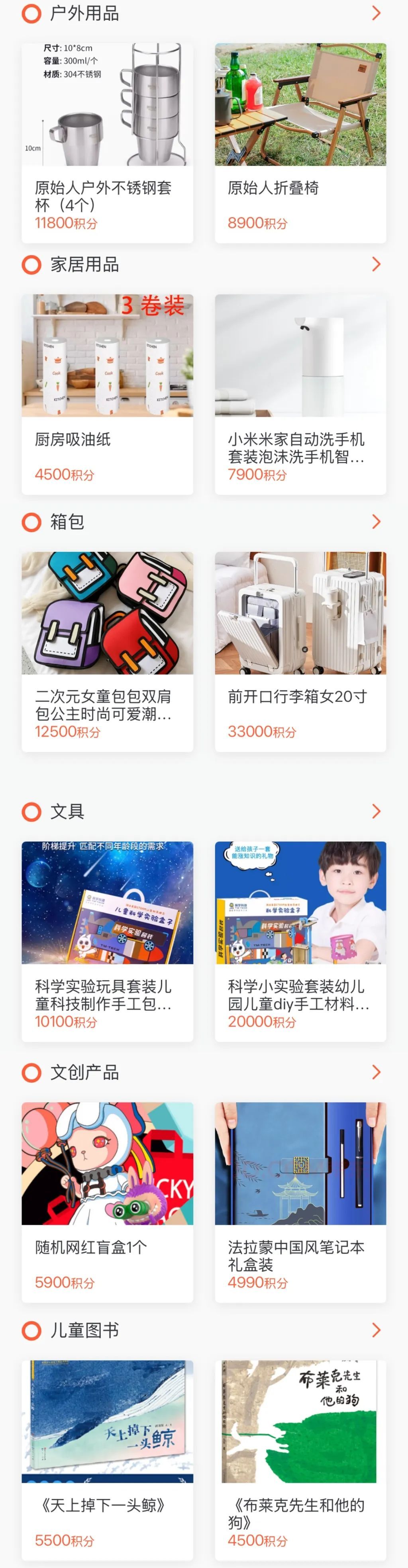Expand the 户外用品 category arrow
This screenshot has width=408, height=1568.
click(376, 13)
